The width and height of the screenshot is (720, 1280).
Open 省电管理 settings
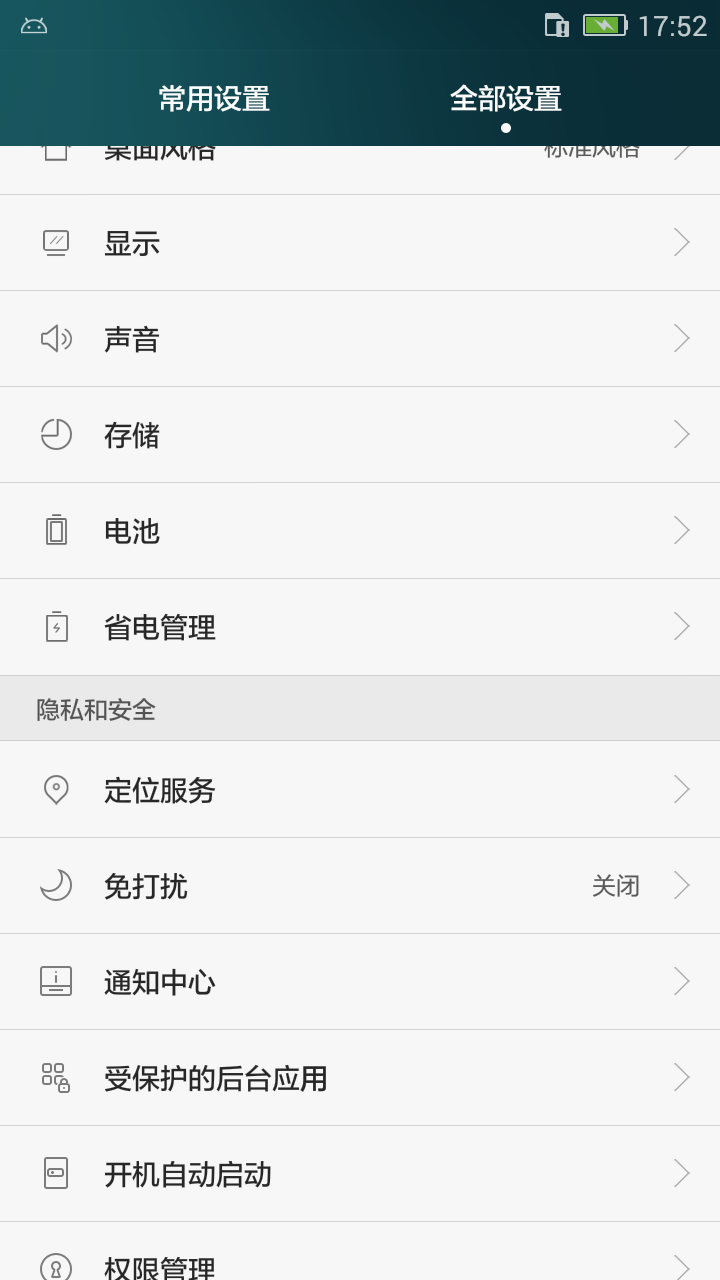[x=360, y=627]
